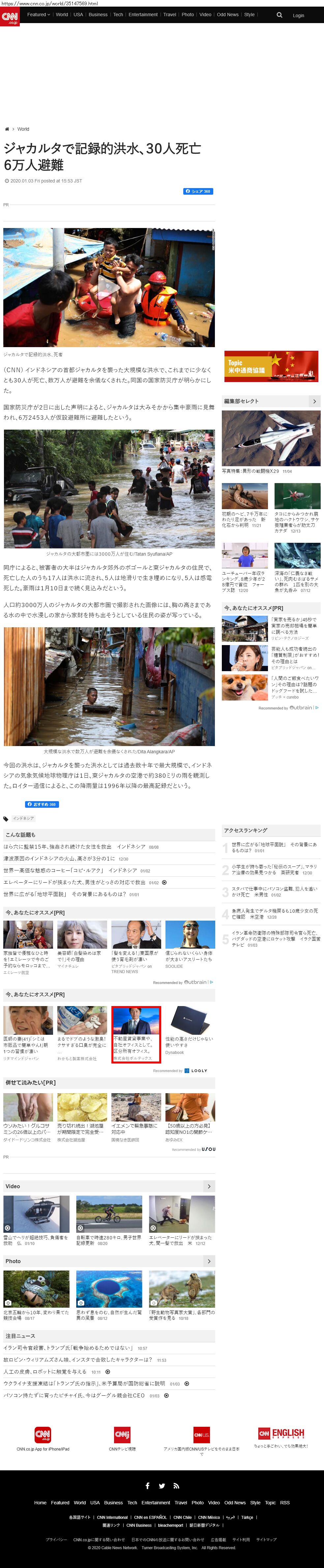The width and height of the screenshot is (324, 1568).
Task: Open the search icon in the header
Action: [280, 15]
